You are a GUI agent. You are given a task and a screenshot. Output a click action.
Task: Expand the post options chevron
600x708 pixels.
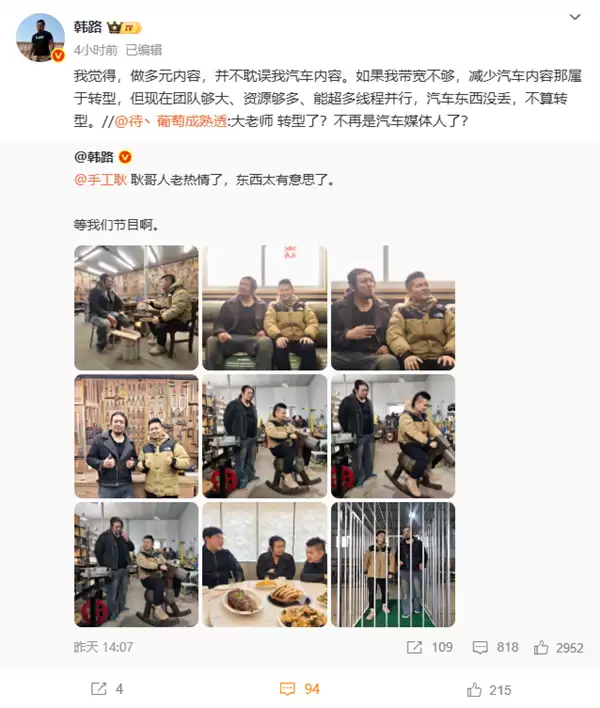[574, 19]
